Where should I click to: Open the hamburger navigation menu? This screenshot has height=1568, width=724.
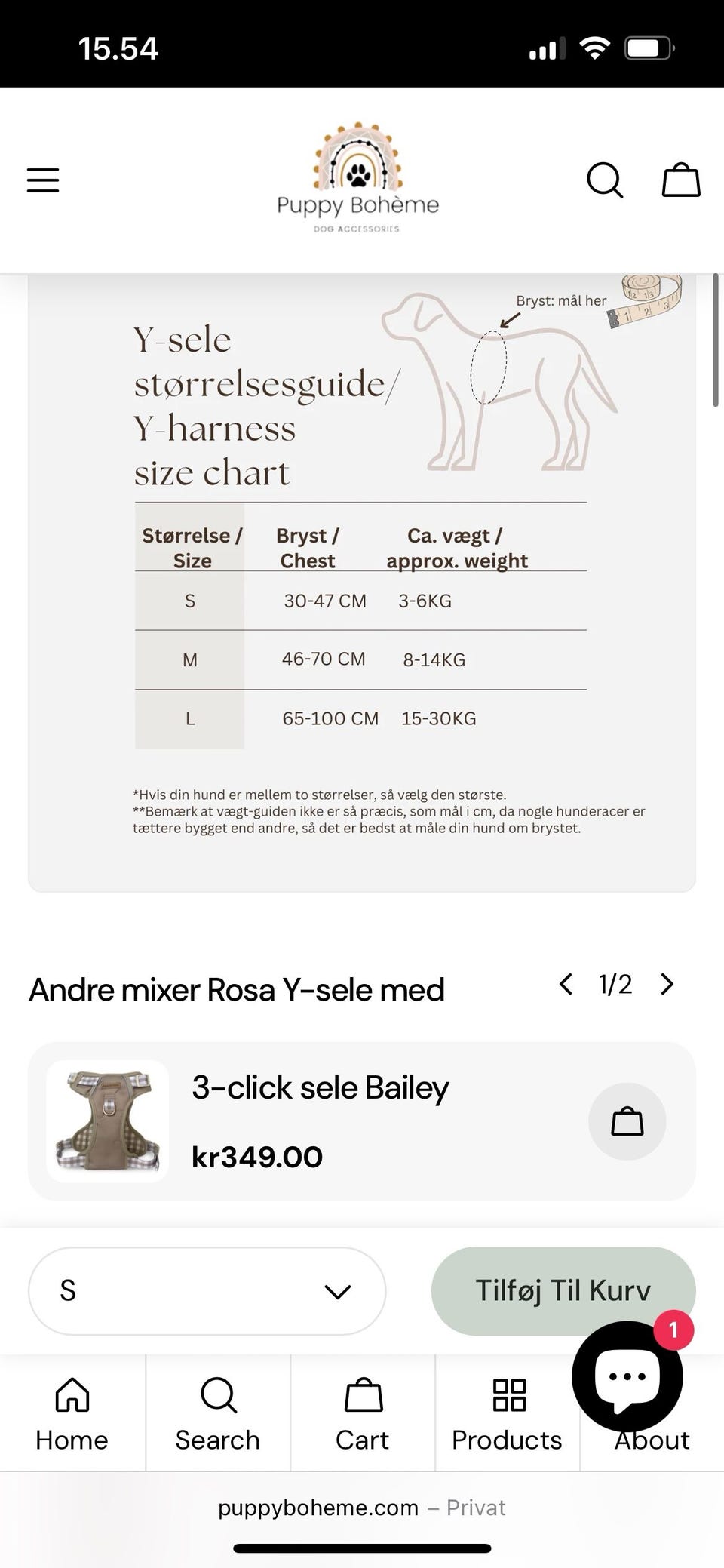pyautogui.click(x=42, y=180)
